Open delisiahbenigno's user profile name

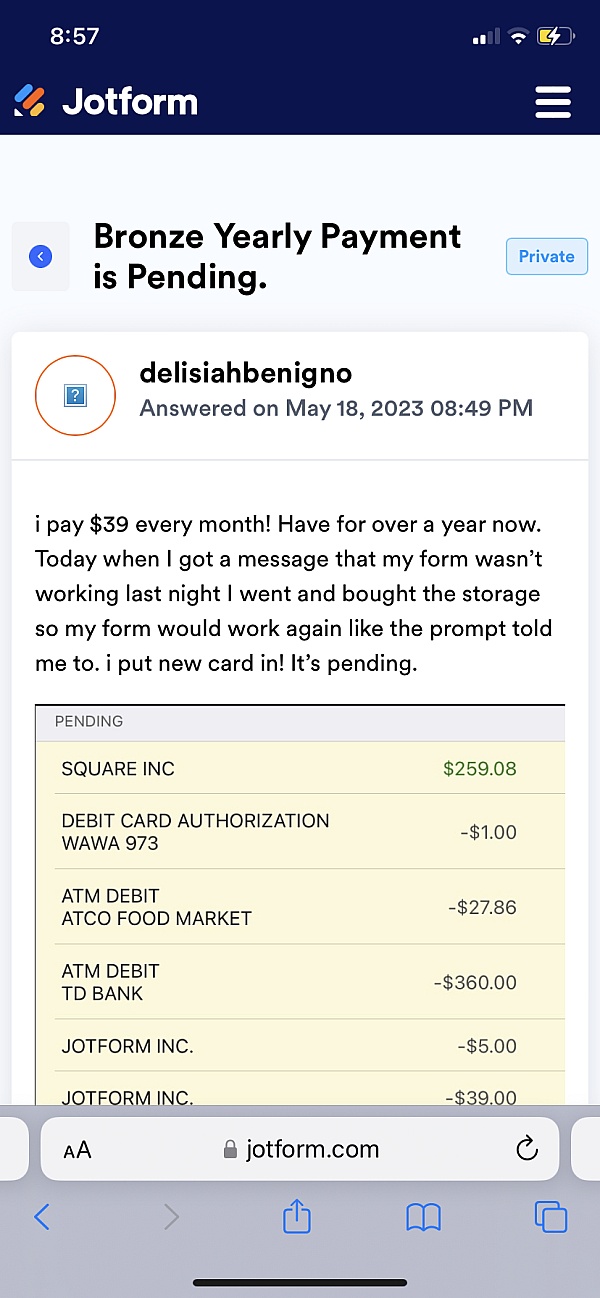(x=246, y=374)
